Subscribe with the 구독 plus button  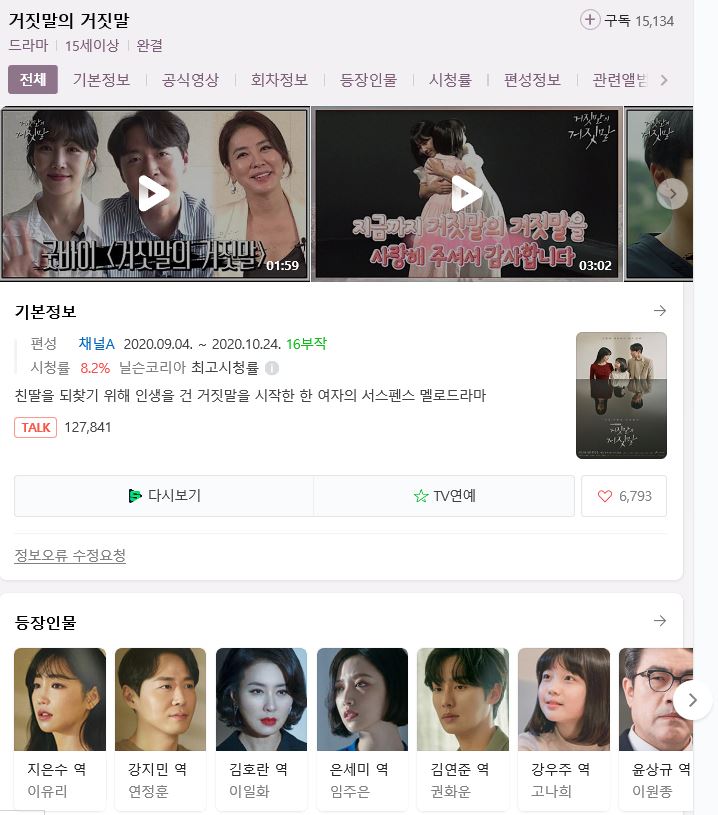coord(590,20)
